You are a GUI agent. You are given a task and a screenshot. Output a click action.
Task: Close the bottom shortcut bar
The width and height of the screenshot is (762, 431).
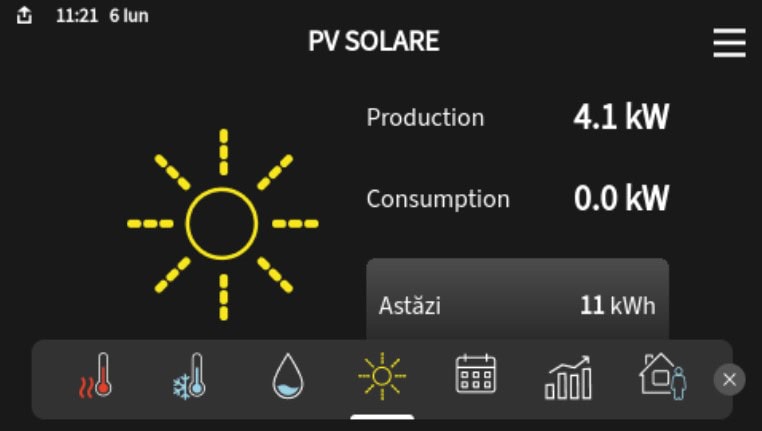729,379
